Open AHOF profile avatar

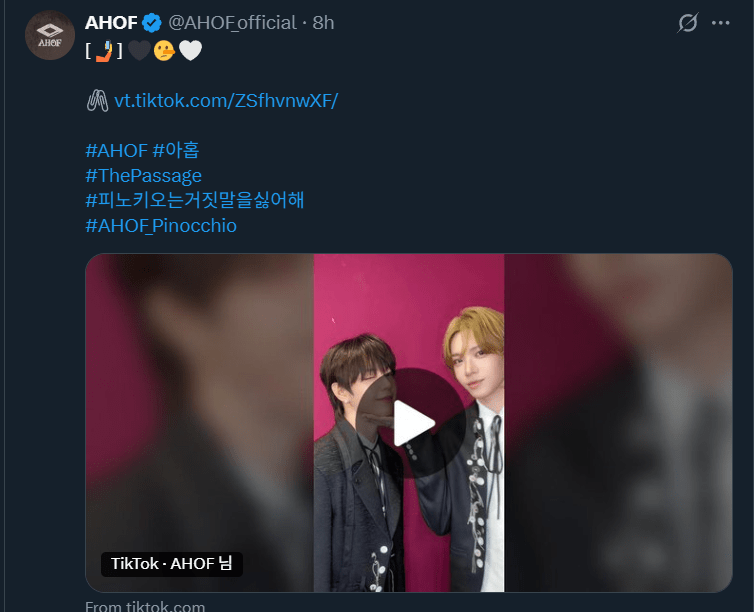[50, 36]
